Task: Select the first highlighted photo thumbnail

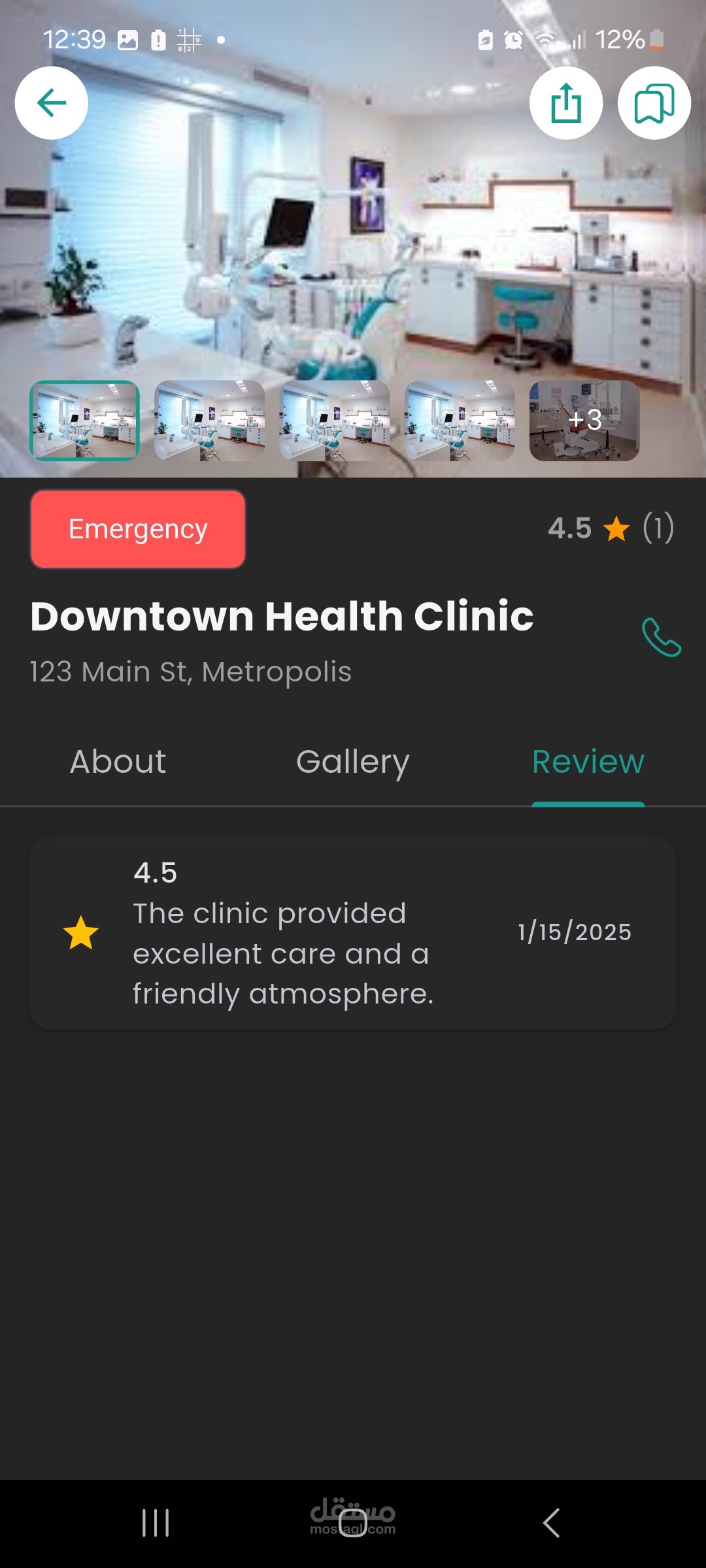Action: pos(84,421)
